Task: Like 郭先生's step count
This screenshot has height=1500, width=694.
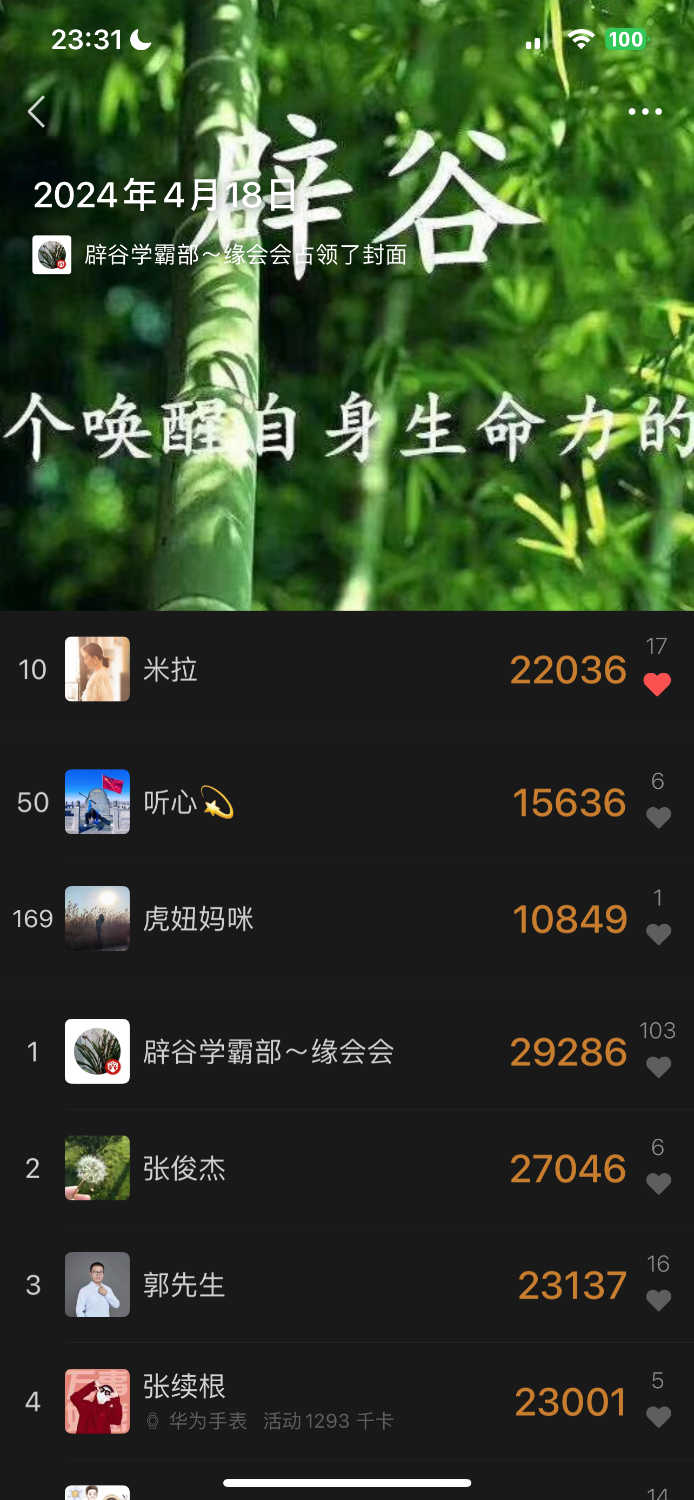Action: [658, 1301]
